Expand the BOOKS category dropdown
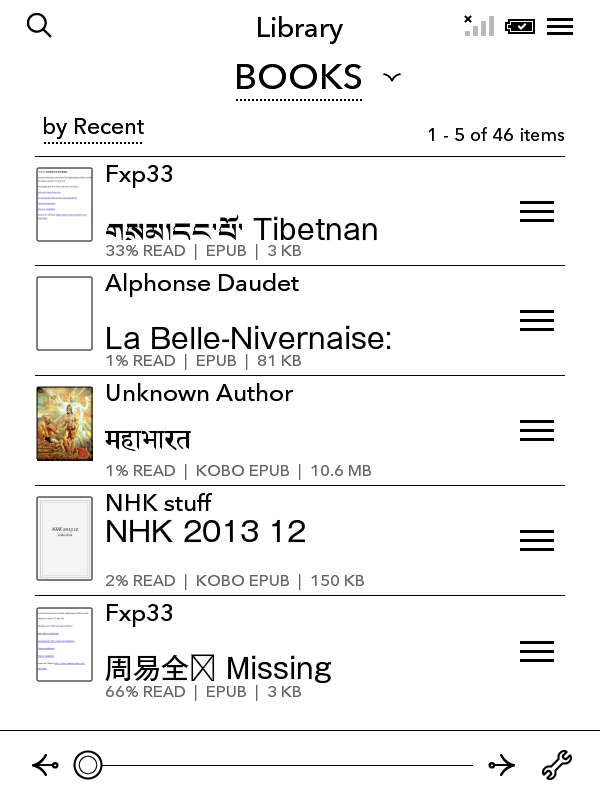The width and height of the screenshot is (600, 800). (x=391, y=77)
